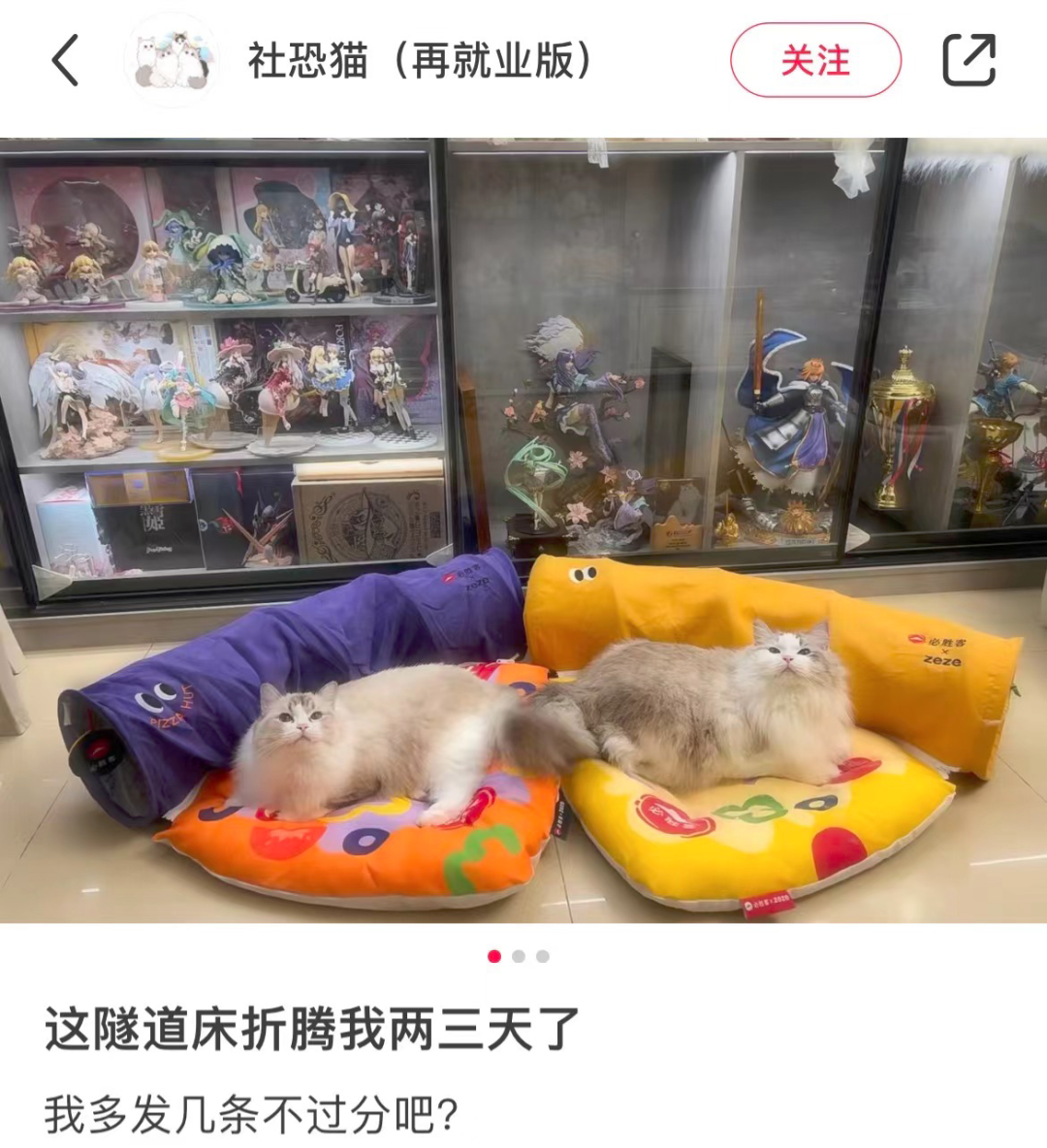Share this post via the share icon
The height and width of the screenshot is (1148, 1047).
click(968, 60)
